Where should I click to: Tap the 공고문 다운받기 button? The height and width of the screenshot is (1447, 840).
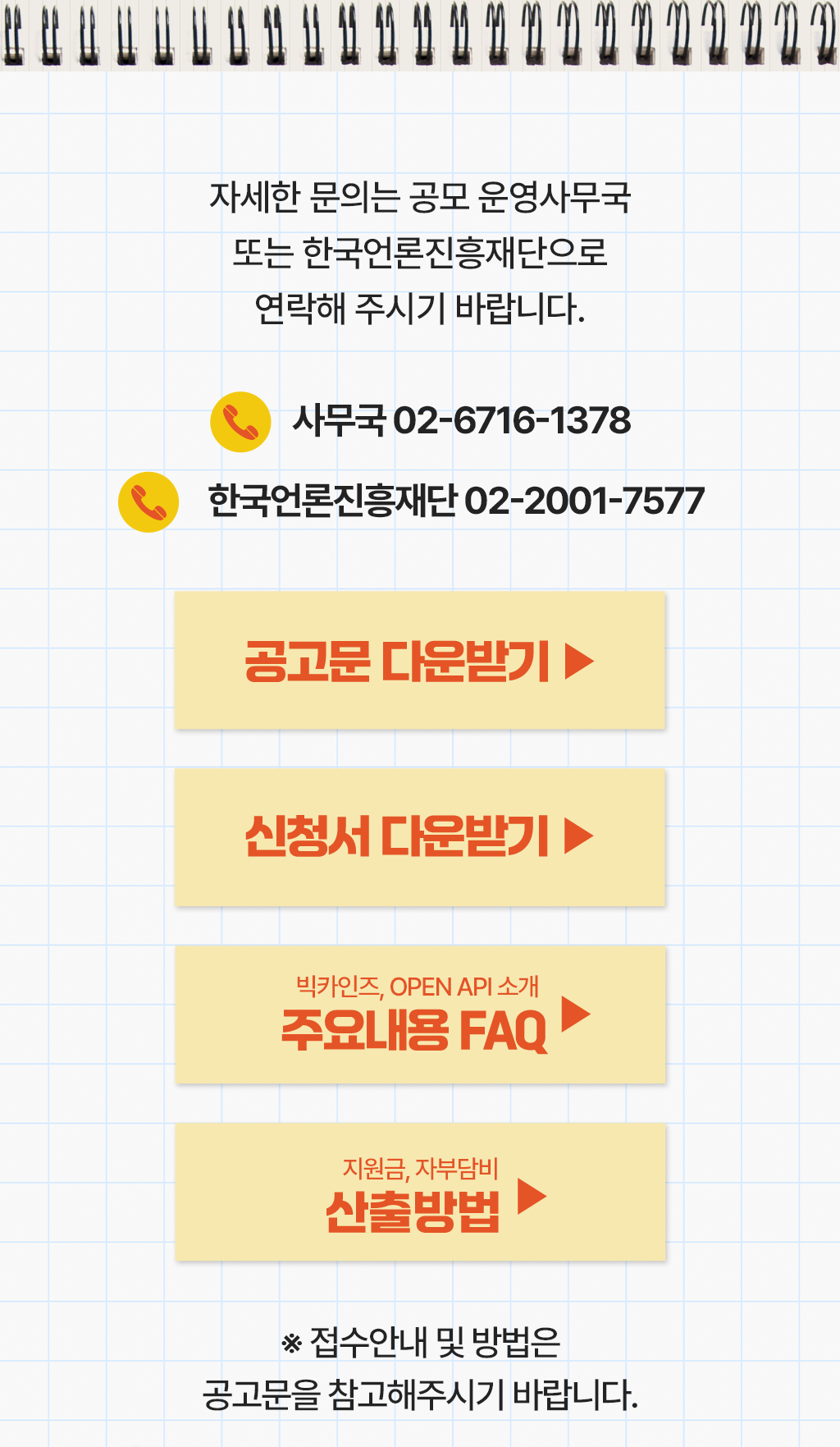pos(419,661)
